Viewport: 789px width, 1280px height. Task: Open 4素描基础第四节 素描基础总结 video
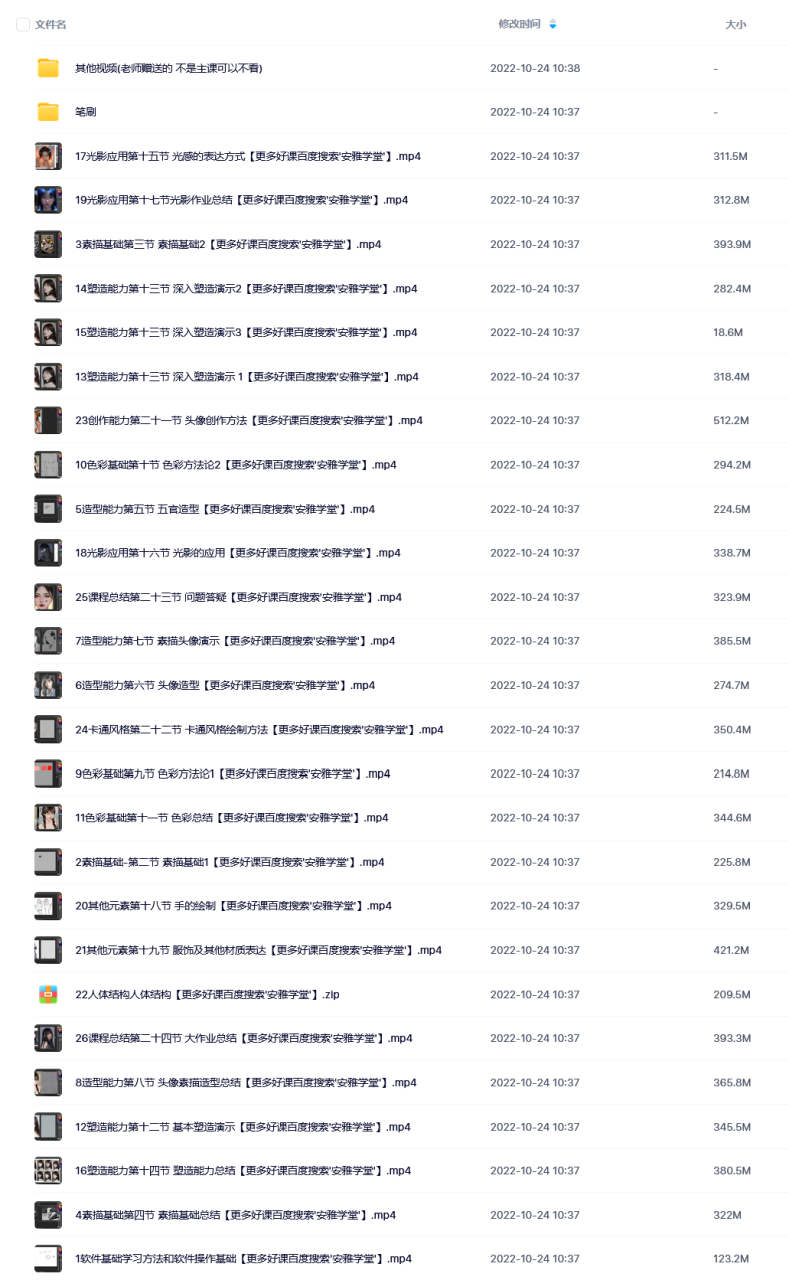(235, 1215)
